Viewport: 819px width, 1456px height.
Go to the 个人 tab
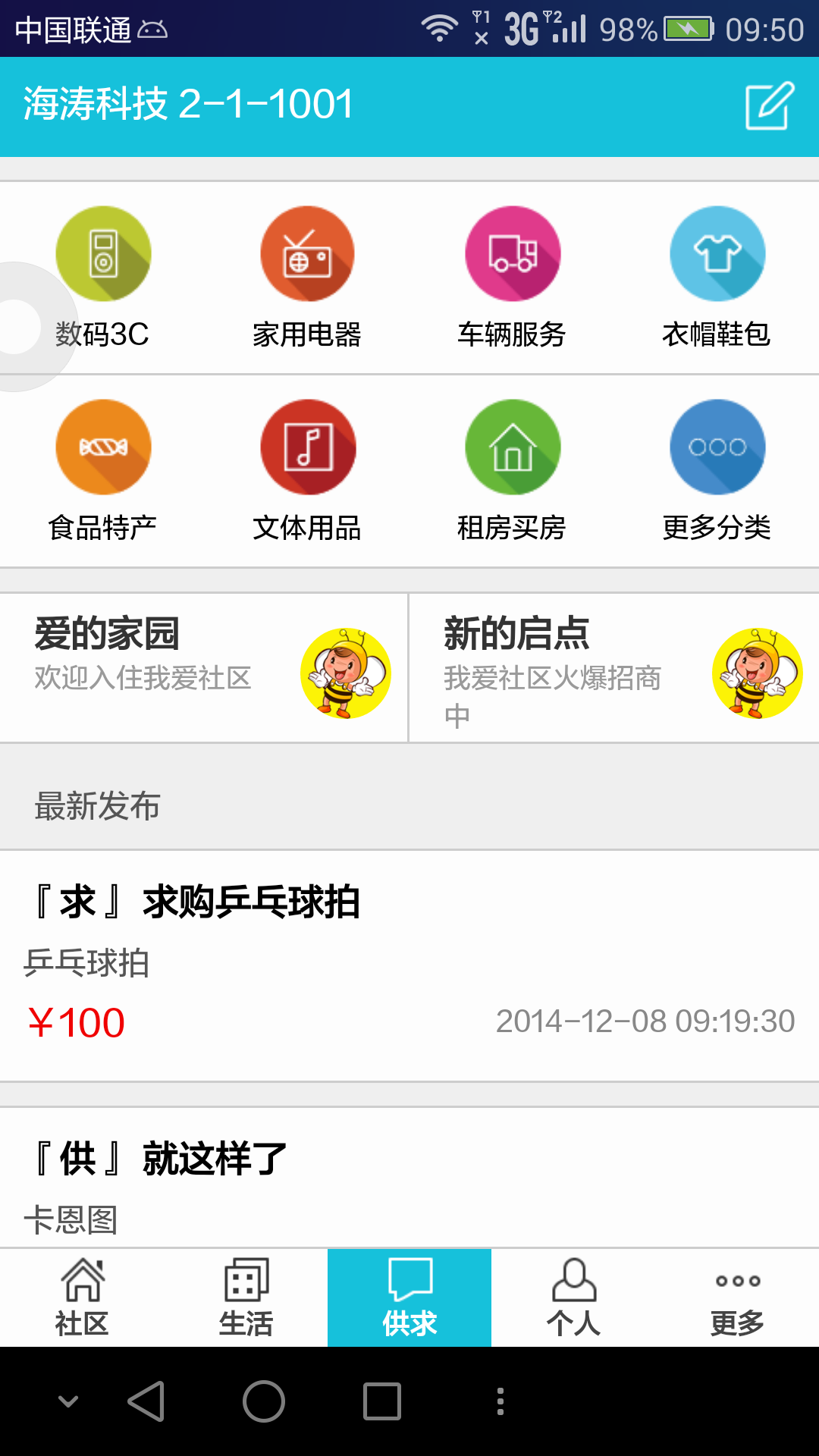pyautogui.click(x=573, y=1298)
